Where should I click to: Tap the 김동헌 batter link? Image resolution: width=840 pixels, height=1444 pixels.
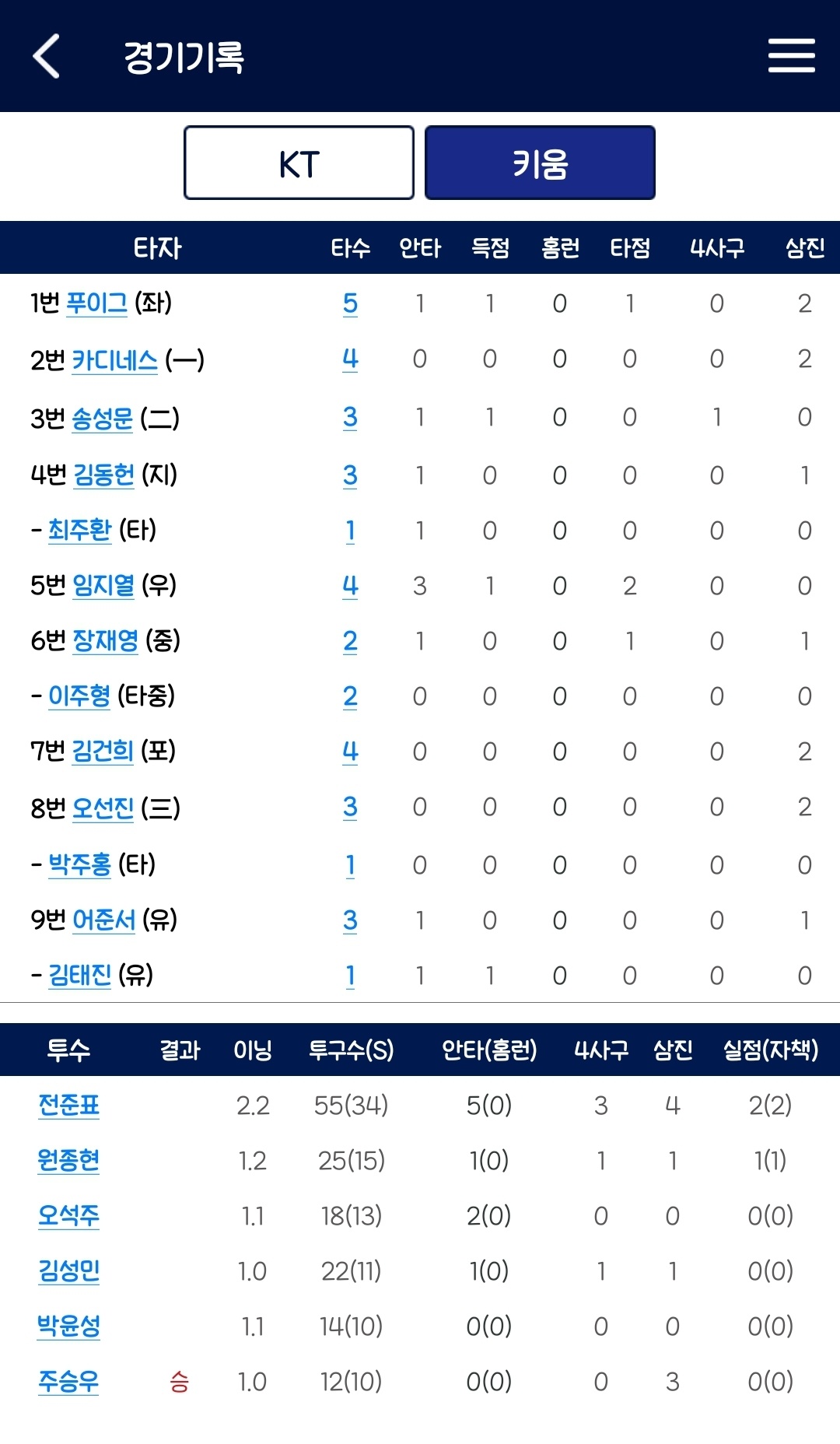point(103,475)
